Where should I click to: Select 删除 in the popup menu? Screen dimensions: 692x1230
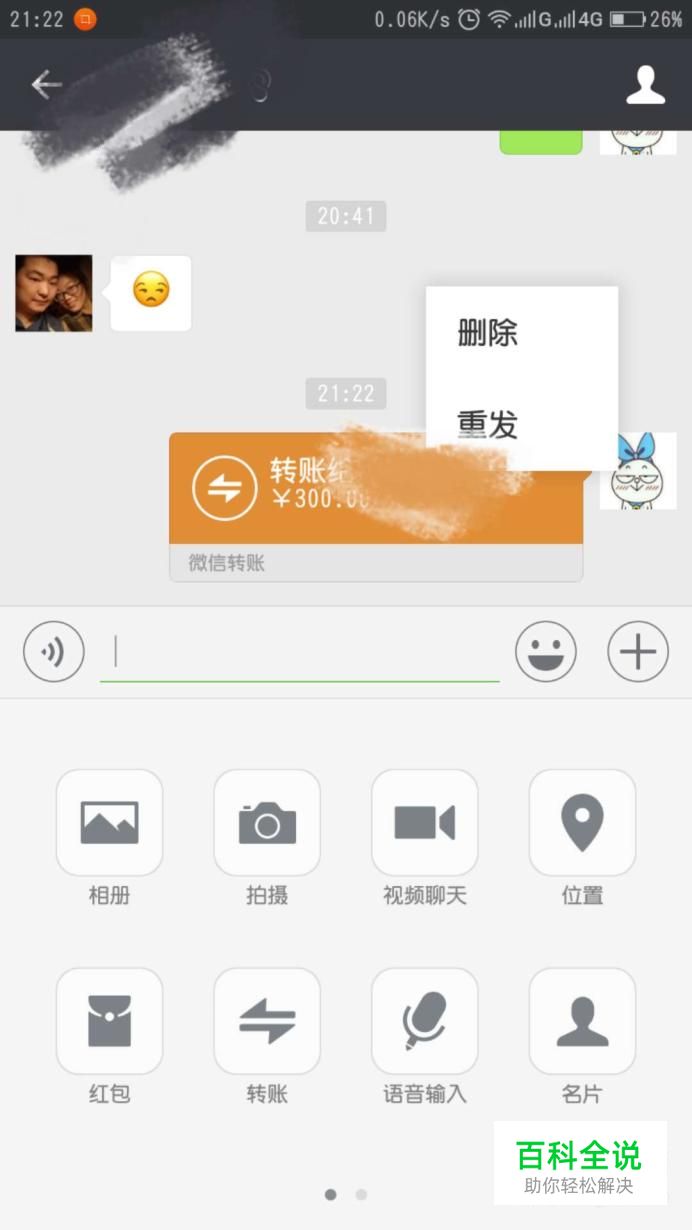coord(488,333)
